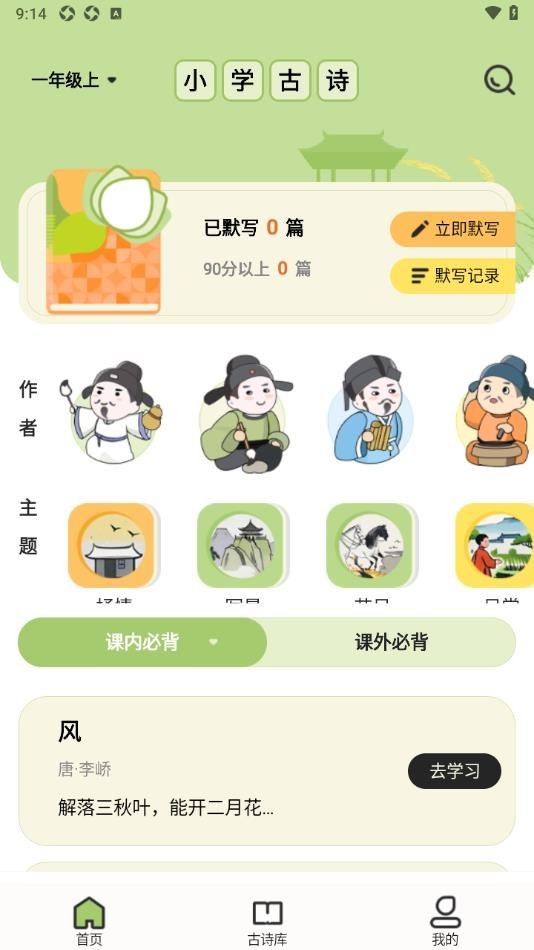534x950 pixels.
Task: Open 默写记录 dictation history
Action: 453,276
